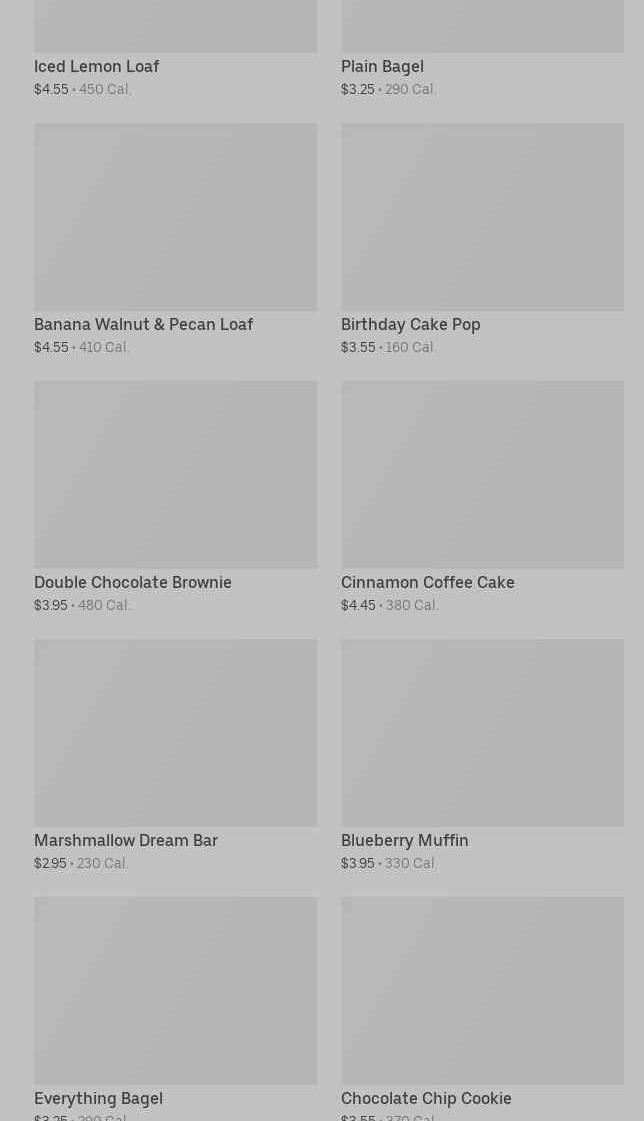Screen dimensions: 644x1121
Task: View the Blueberry Muffin card
Action: click(x=482, y=756)
